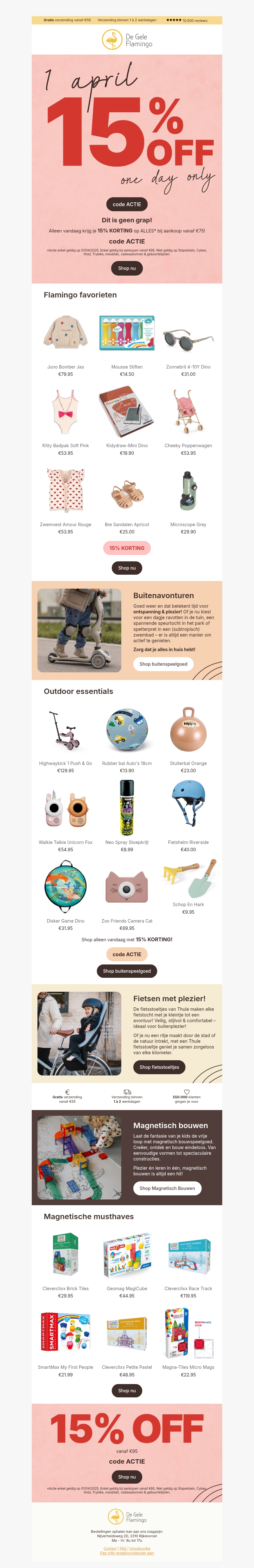This screenshot has height=1568, width=254.
Task: Tap the 15% KORTING chip
Action: tap(127, 548)
